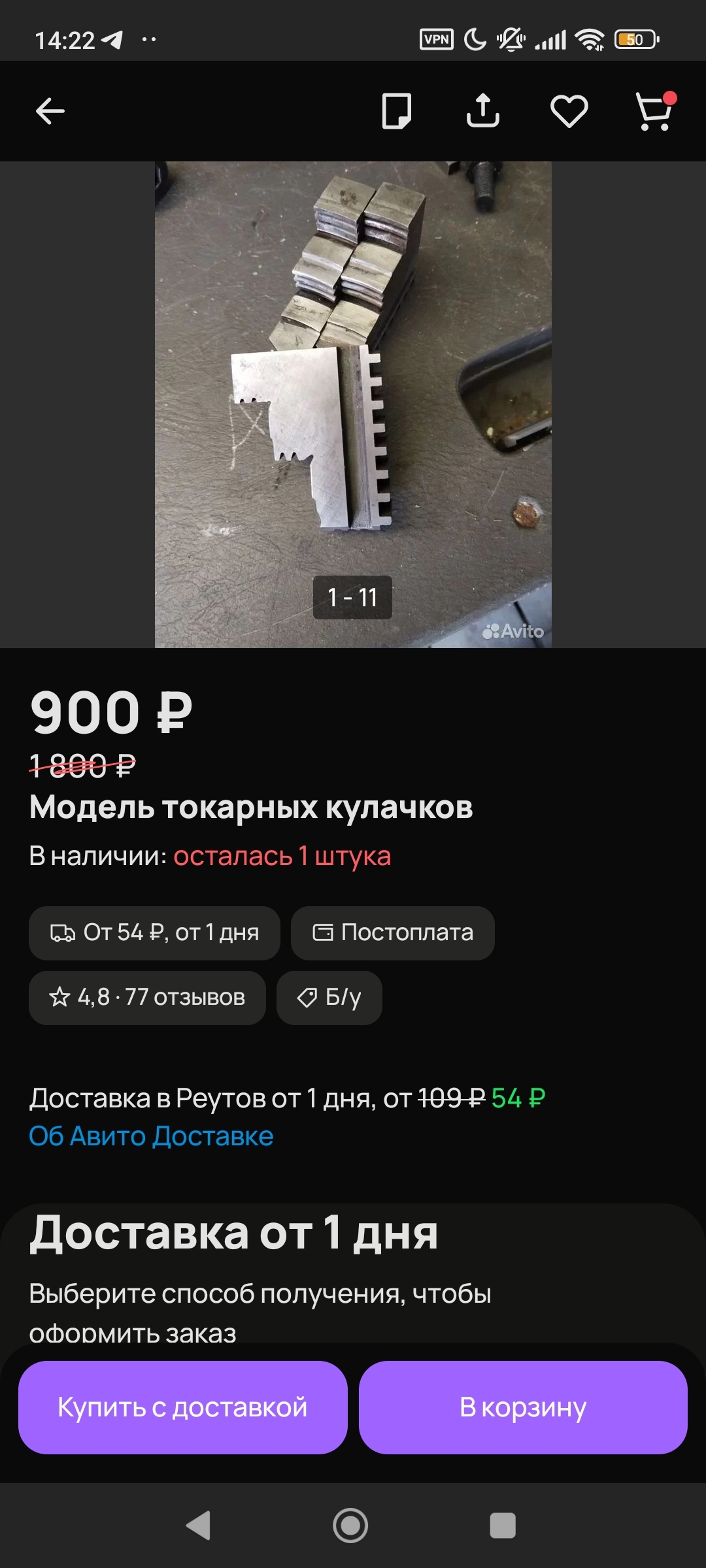The image size is (706, 1568).
Task: Open the 4,8 rating with 77 reviews
Action: click(147, 997)
